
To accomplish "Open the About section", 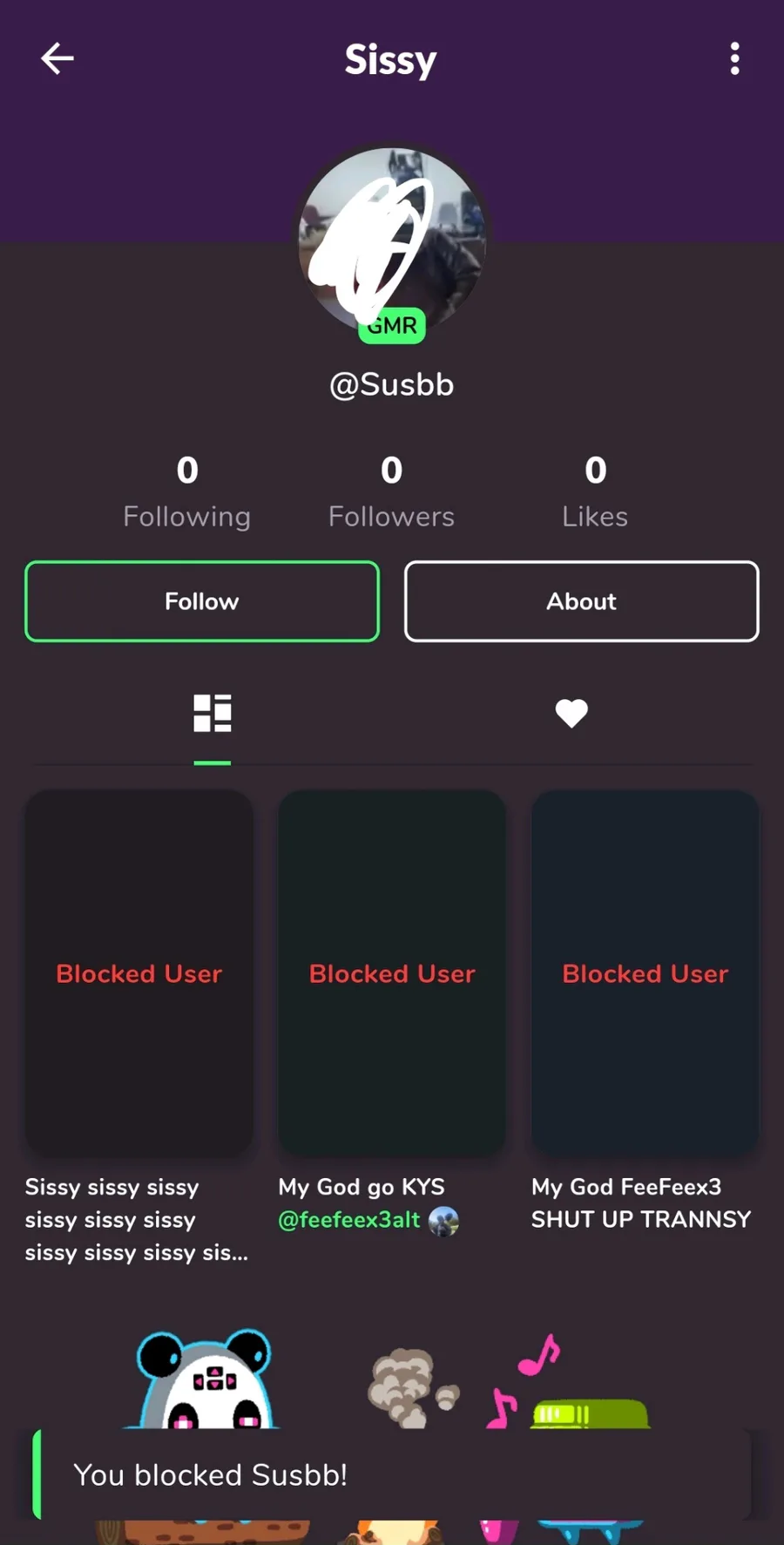I will coord(581,601).
